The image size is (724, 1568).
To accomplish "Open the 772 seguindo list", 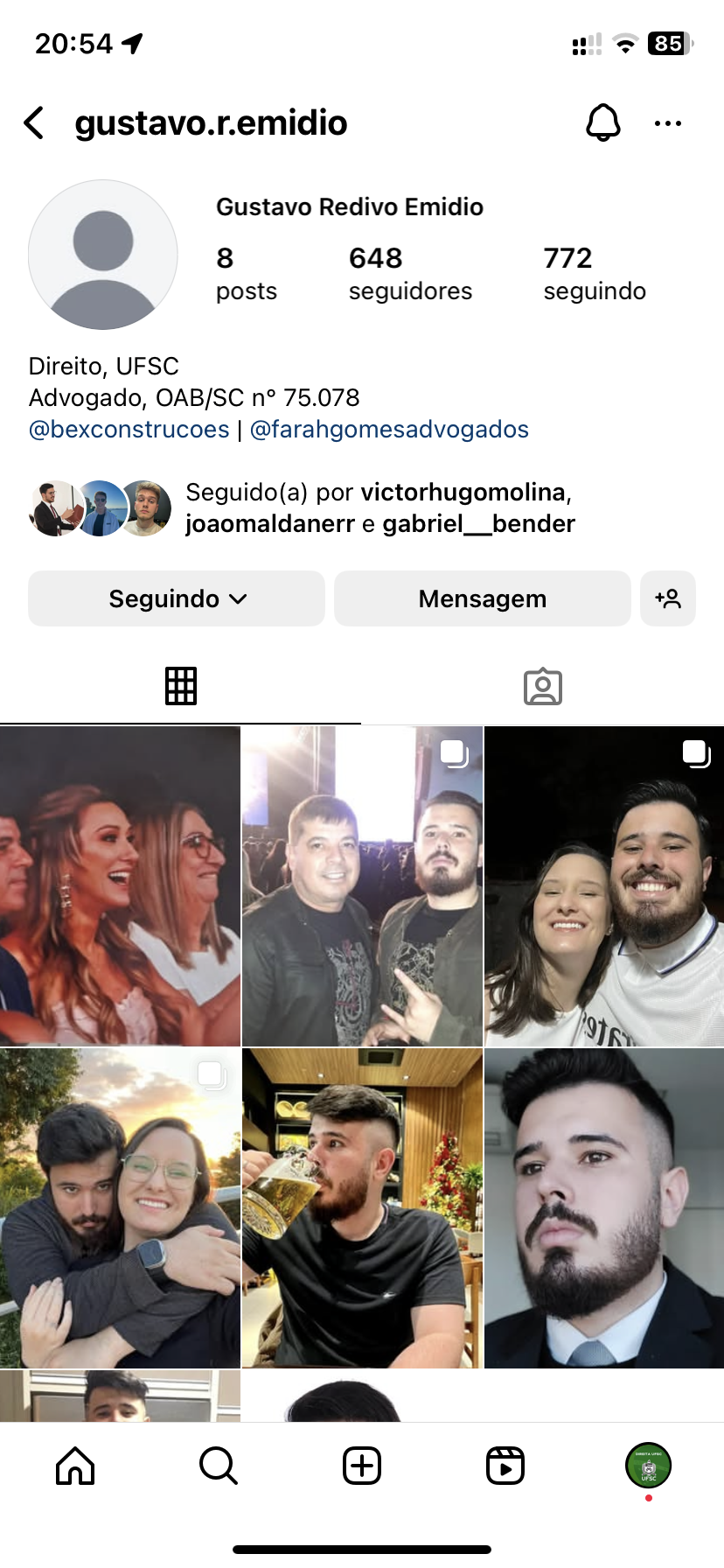I will coord(595,273).
